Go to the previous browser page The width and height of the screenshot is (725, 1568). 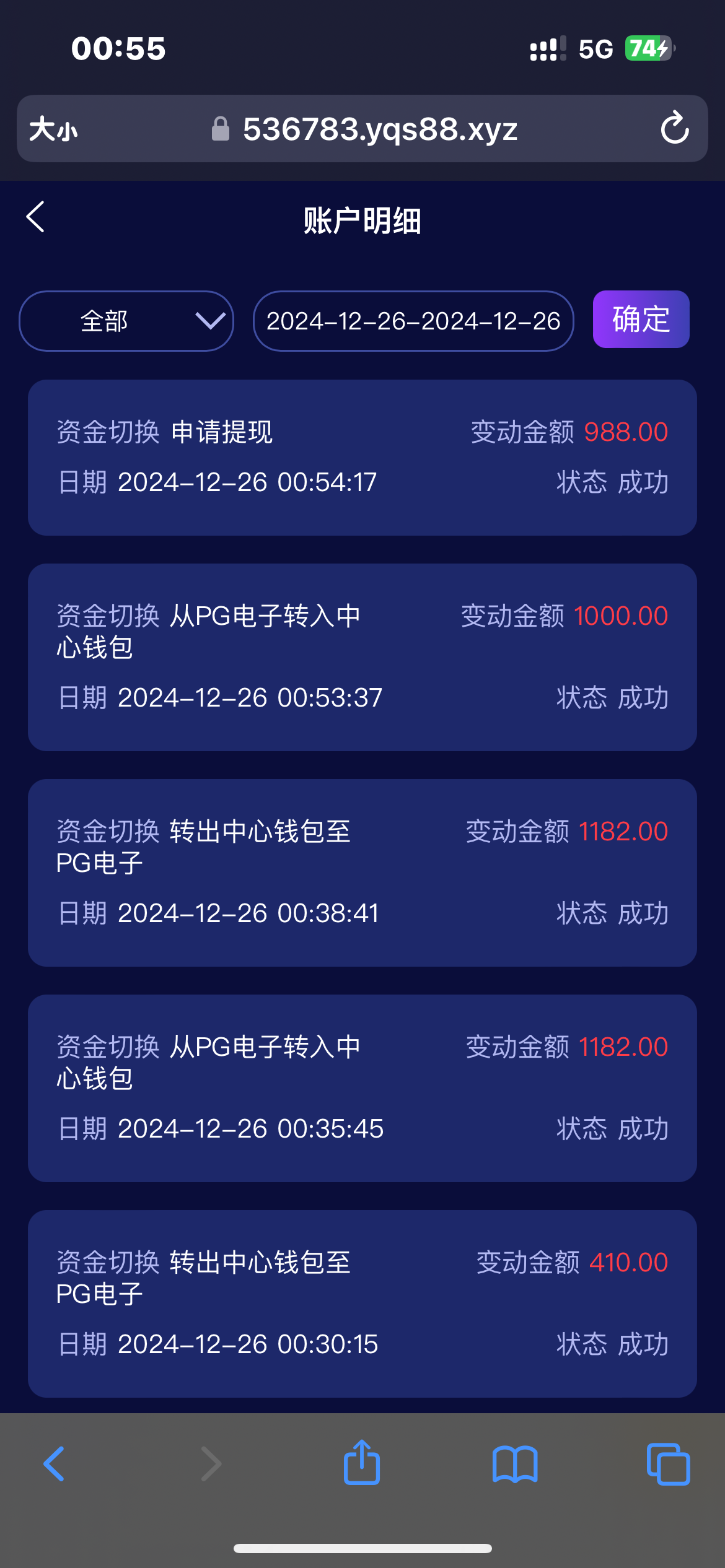tap(55, 1464)
